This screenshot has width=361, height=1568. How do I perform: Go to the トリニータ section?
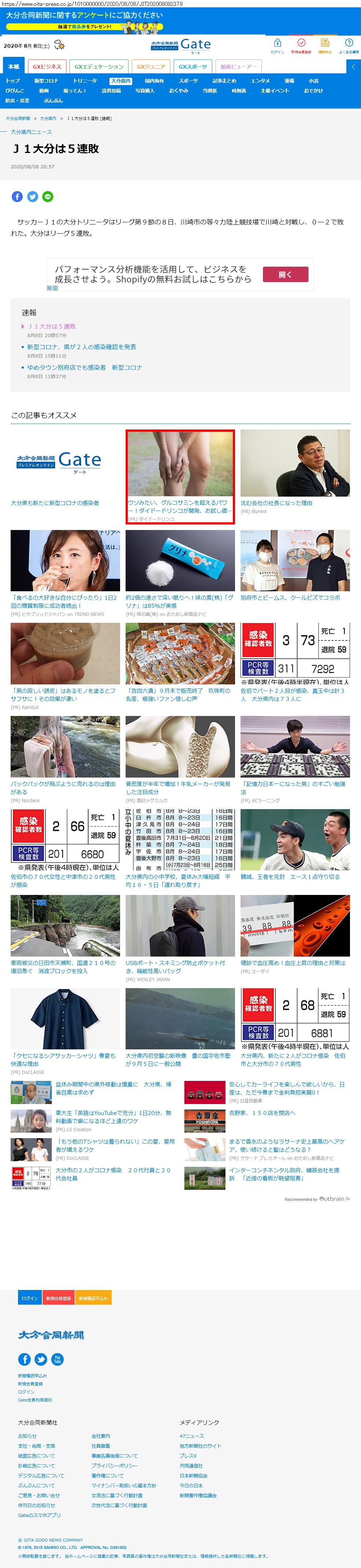[x=85, y=81]
